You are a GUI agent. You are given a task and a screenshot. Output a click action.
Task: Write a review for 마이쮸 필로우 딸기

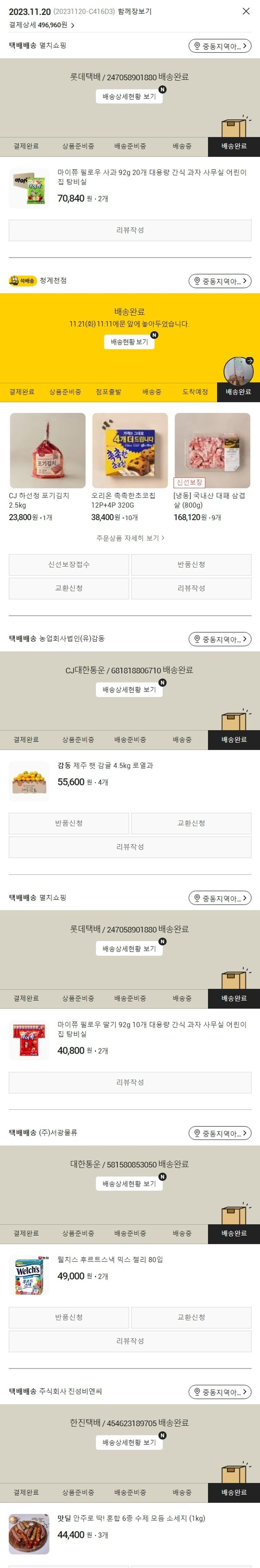pyautogui.click(x=130, y=1082)
